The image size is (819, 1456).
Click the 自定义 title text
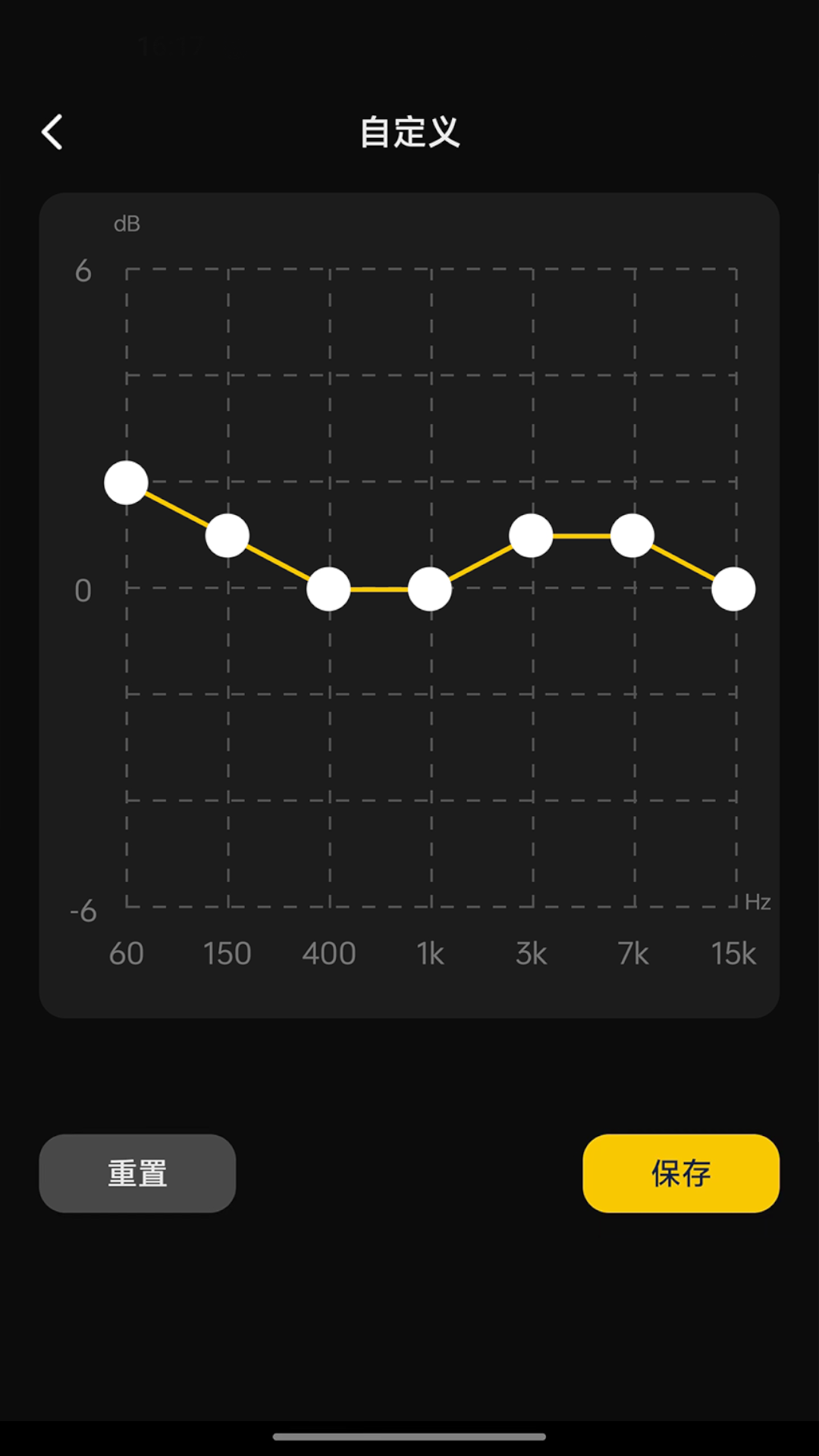point(409,130)
